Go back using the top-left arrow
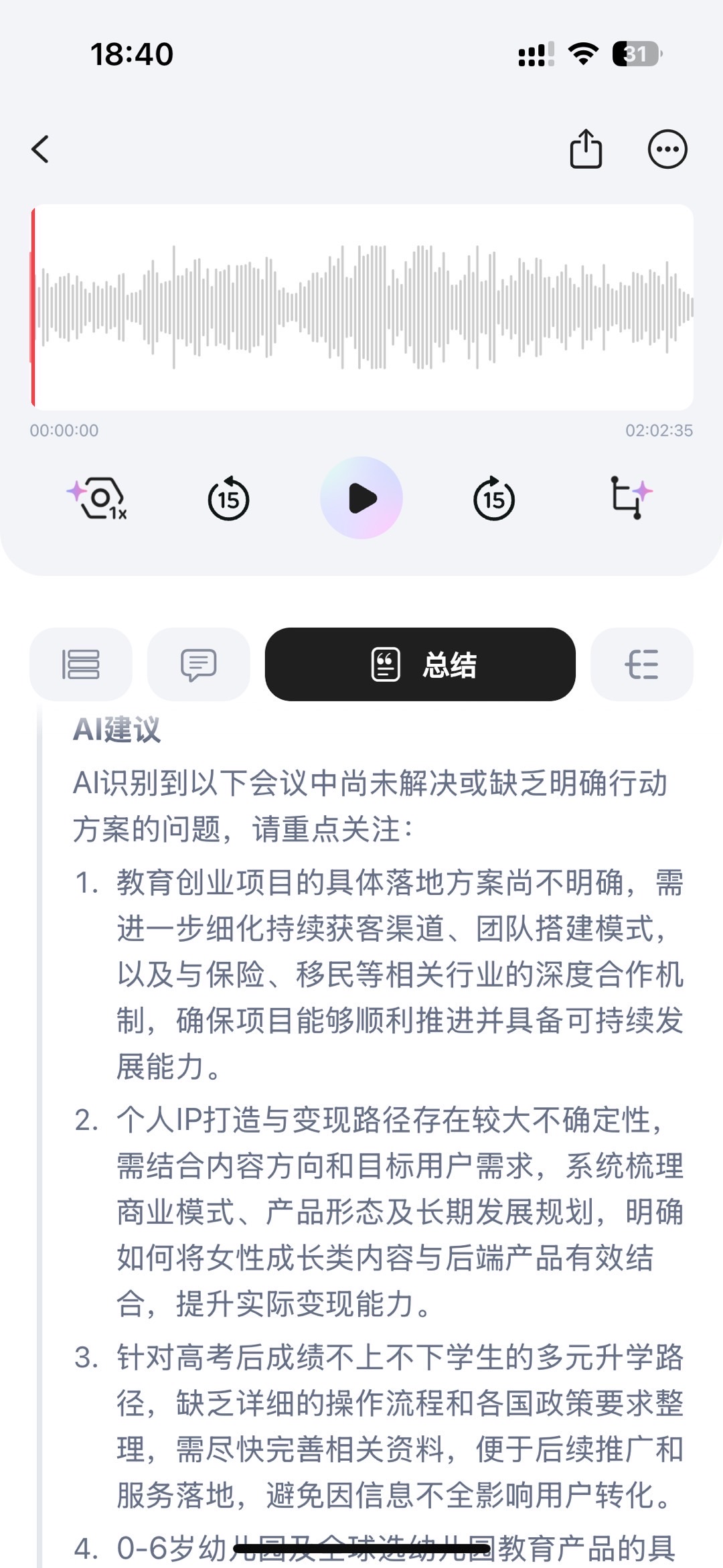Viewport: 723px width, 1568px height. point(40,149)
